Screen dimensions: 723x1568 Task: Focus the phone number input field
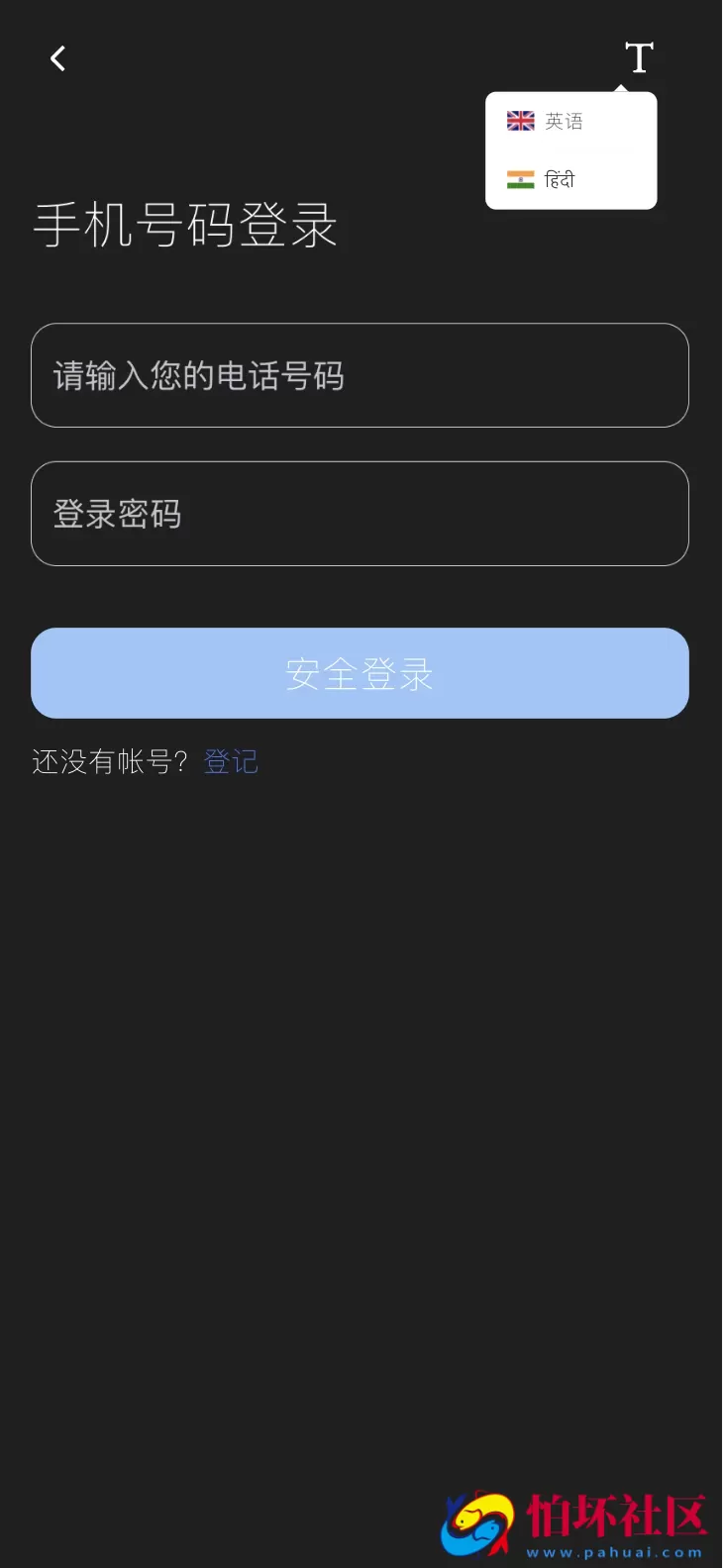tap(360, 376)
